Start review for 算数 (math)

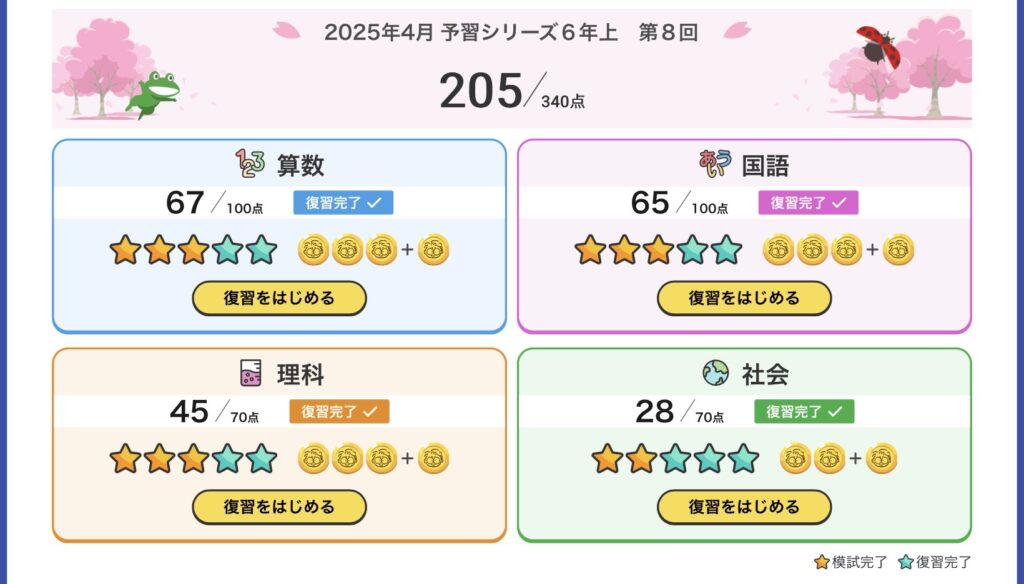pyautogui.click(x=279, y=298)
